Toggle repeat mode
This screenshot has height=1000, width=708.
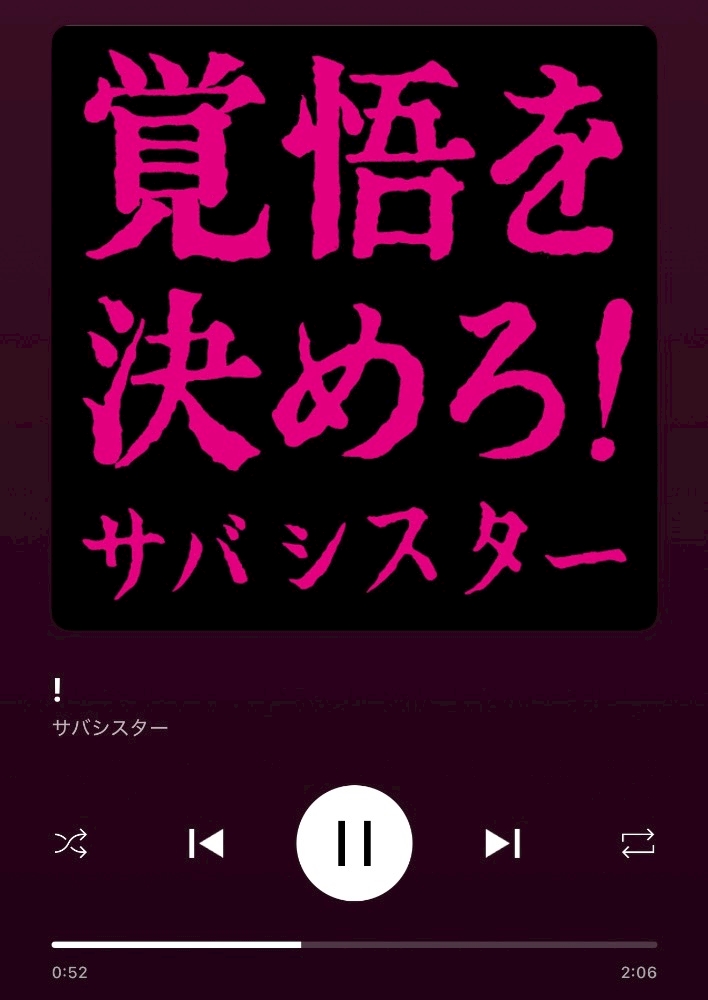pyautogui.click(x=638, y=844)
